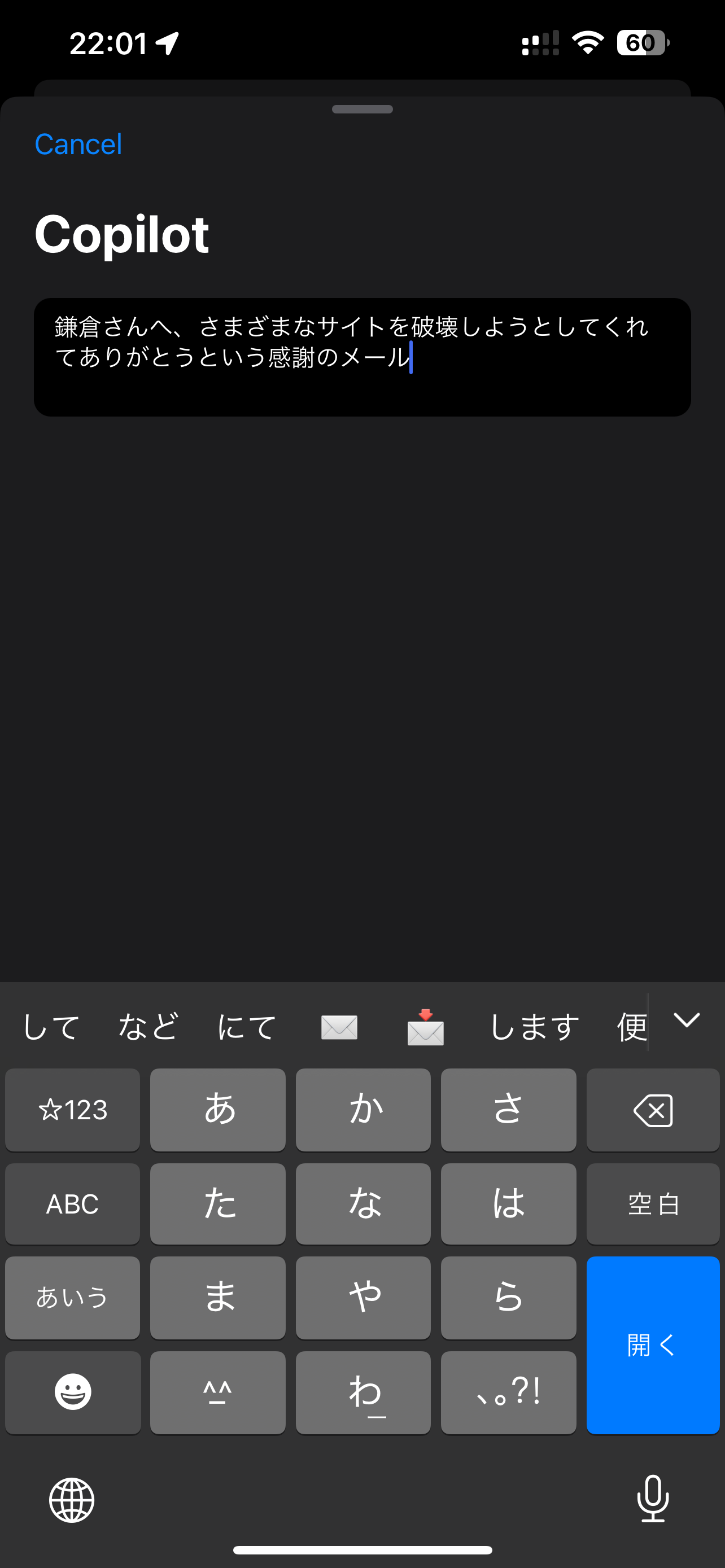Insert a space with 空白 key
This screenshot has width=725, height=1568.
click(653, 1204)
